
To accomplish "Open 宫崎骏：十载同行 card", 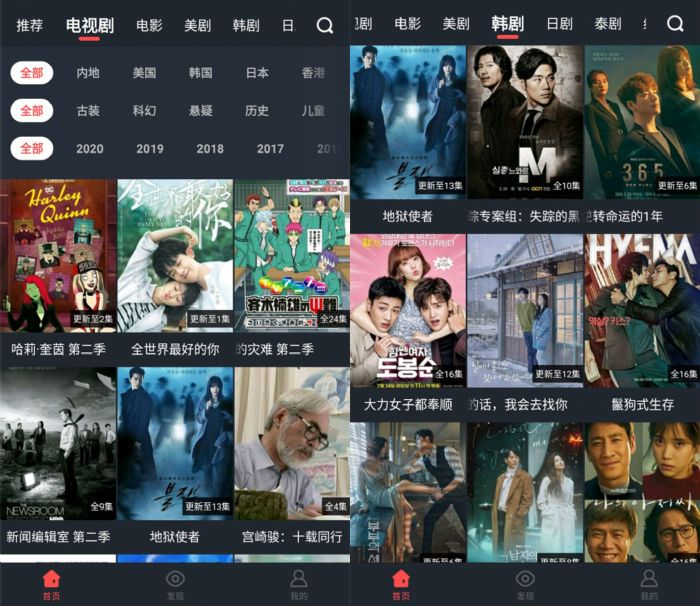I will (x=292, y=442).
